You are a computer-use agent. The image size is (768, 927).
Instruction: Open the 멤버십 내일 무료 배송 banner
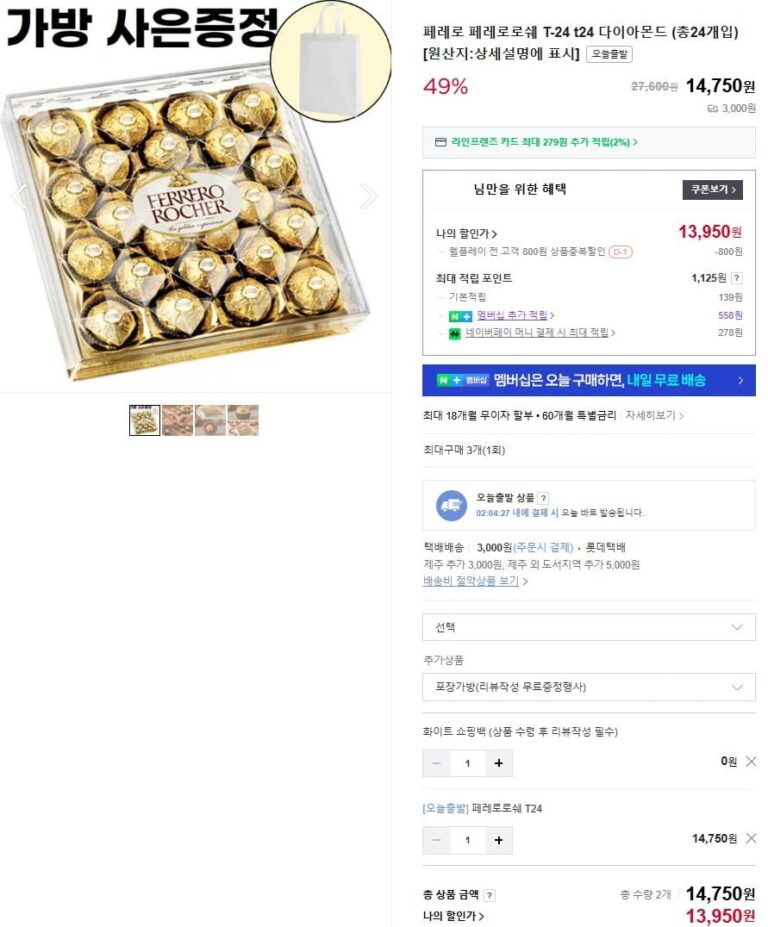589,380
